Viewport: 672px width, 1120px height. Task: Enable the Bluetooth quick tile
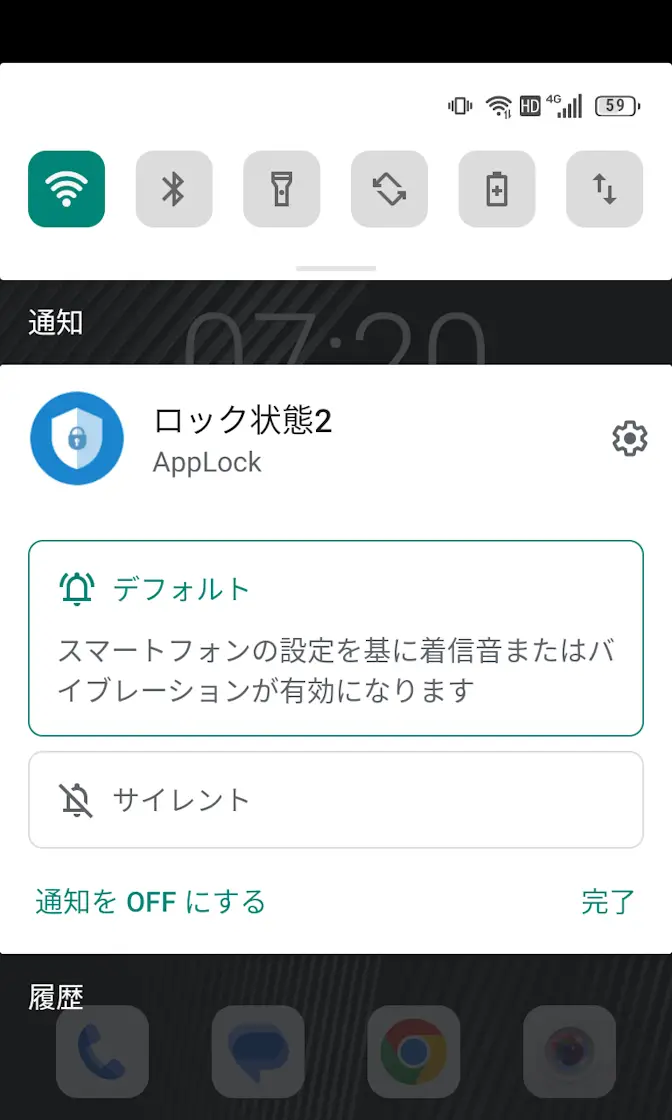(174, 189)
